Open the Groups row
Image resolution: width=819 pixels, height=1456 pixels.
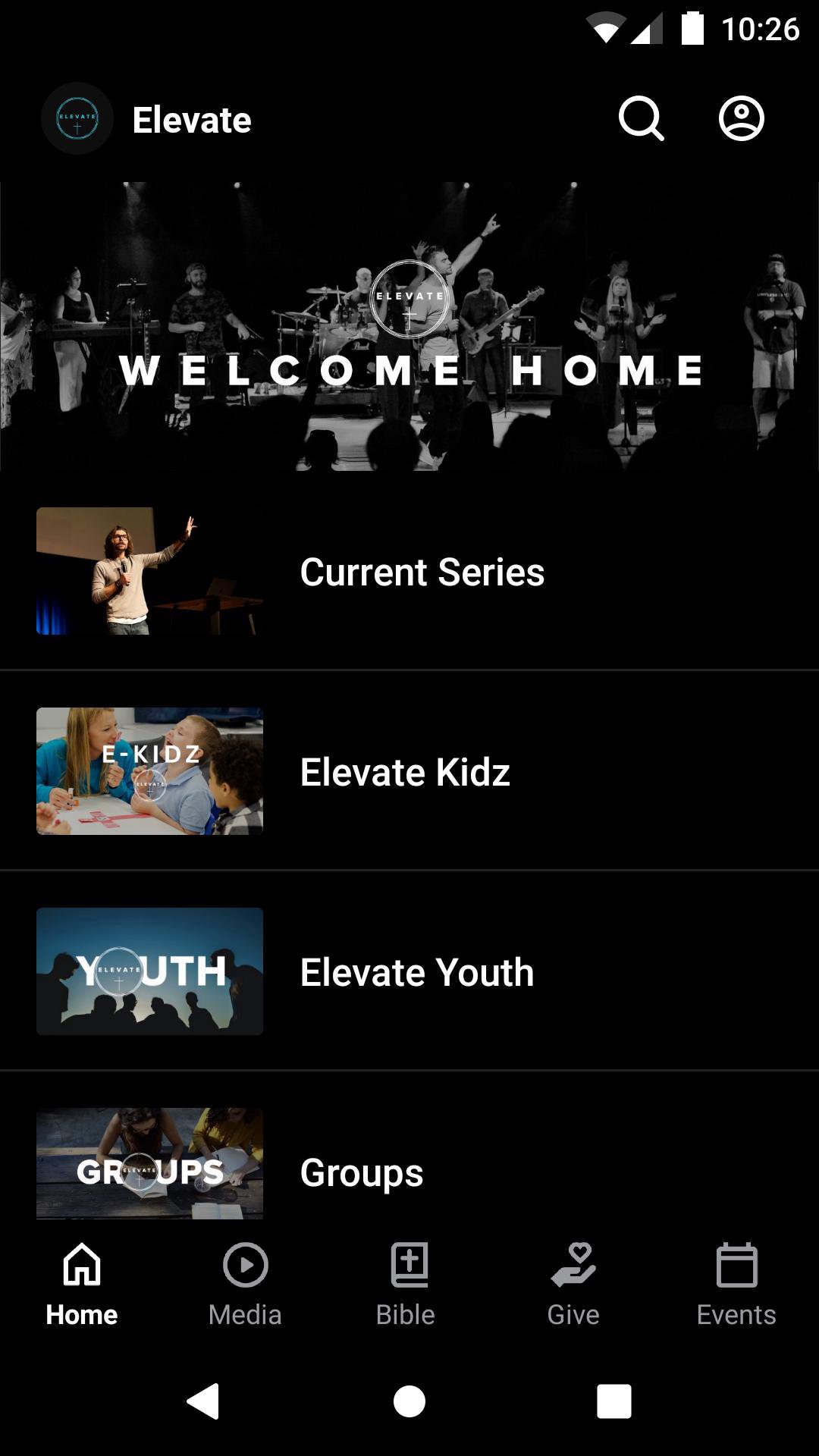pos(409,1168)
